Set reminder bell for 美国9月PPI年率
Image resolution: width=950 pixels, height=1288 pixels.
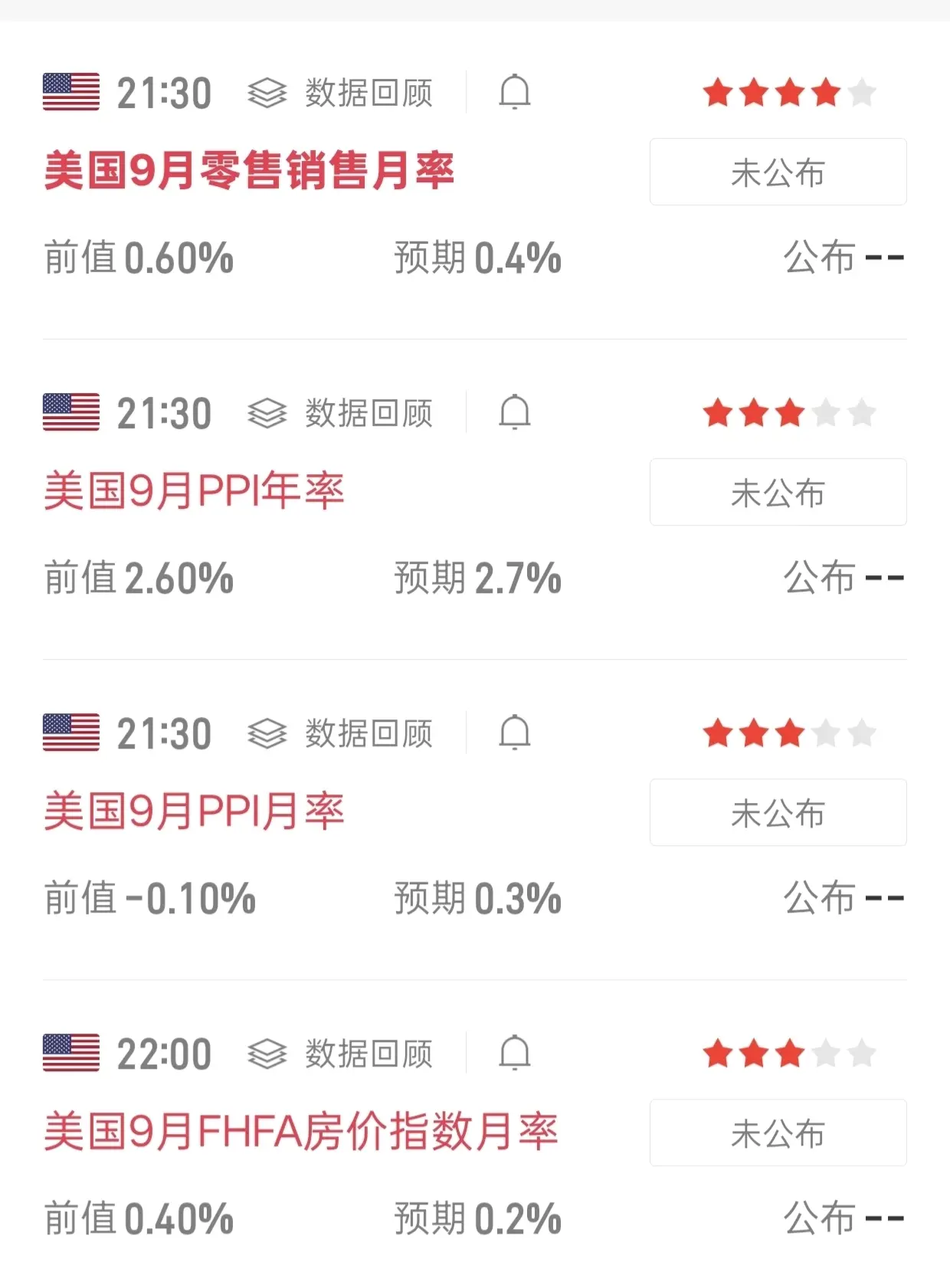(x=515, y=413)
